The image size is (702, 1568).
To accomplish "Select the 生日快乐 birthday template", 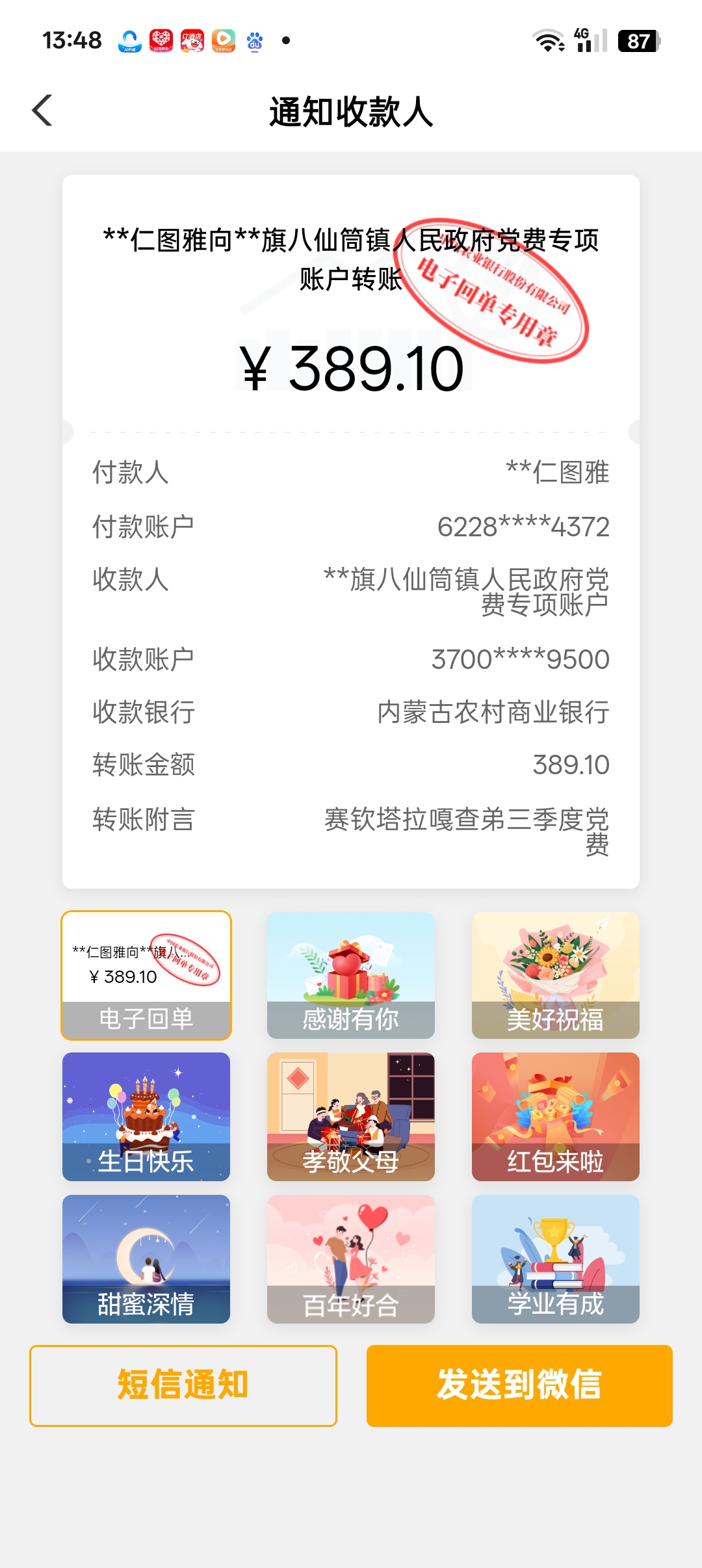I will tap(146, 1116).
